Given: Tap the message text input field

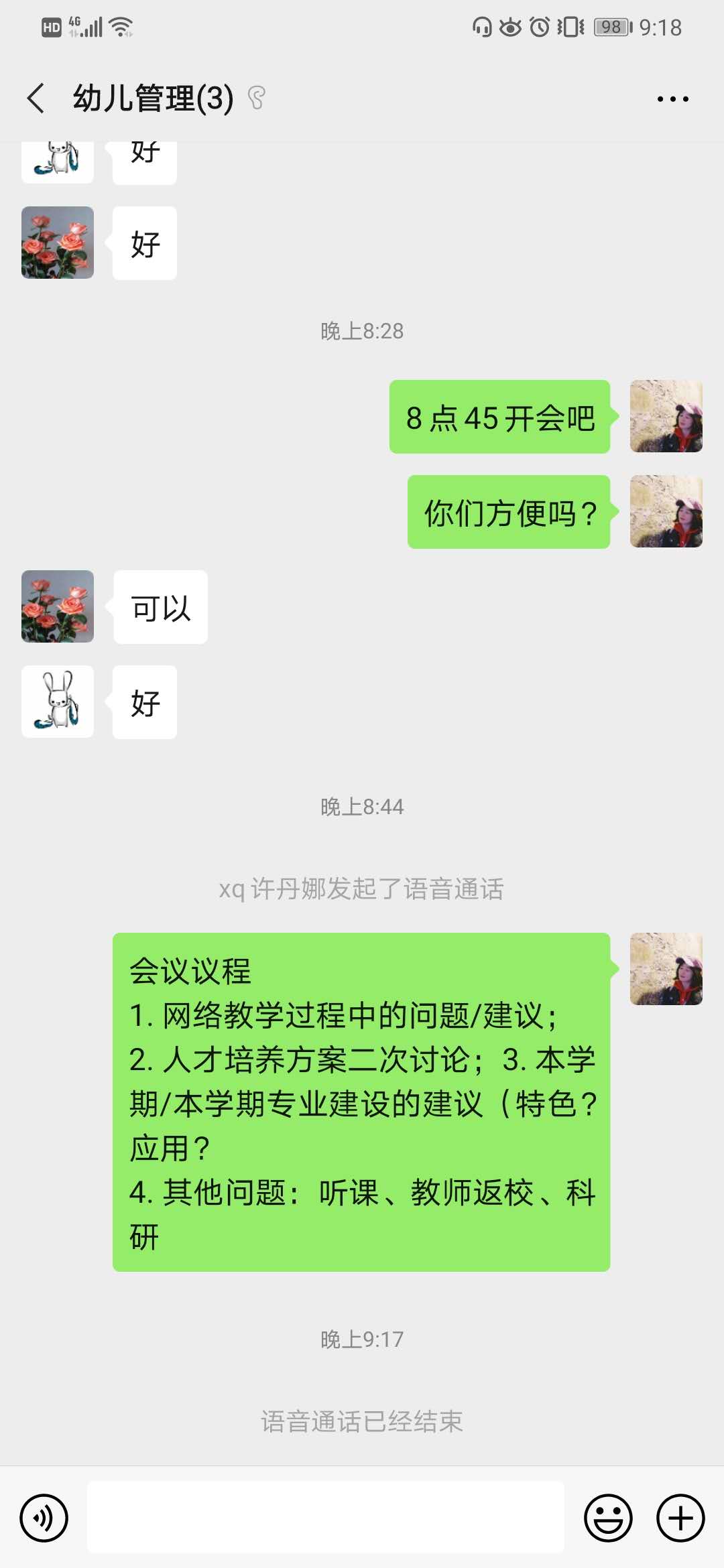Looking at the screenshot, I should (x=326, y=1518).
